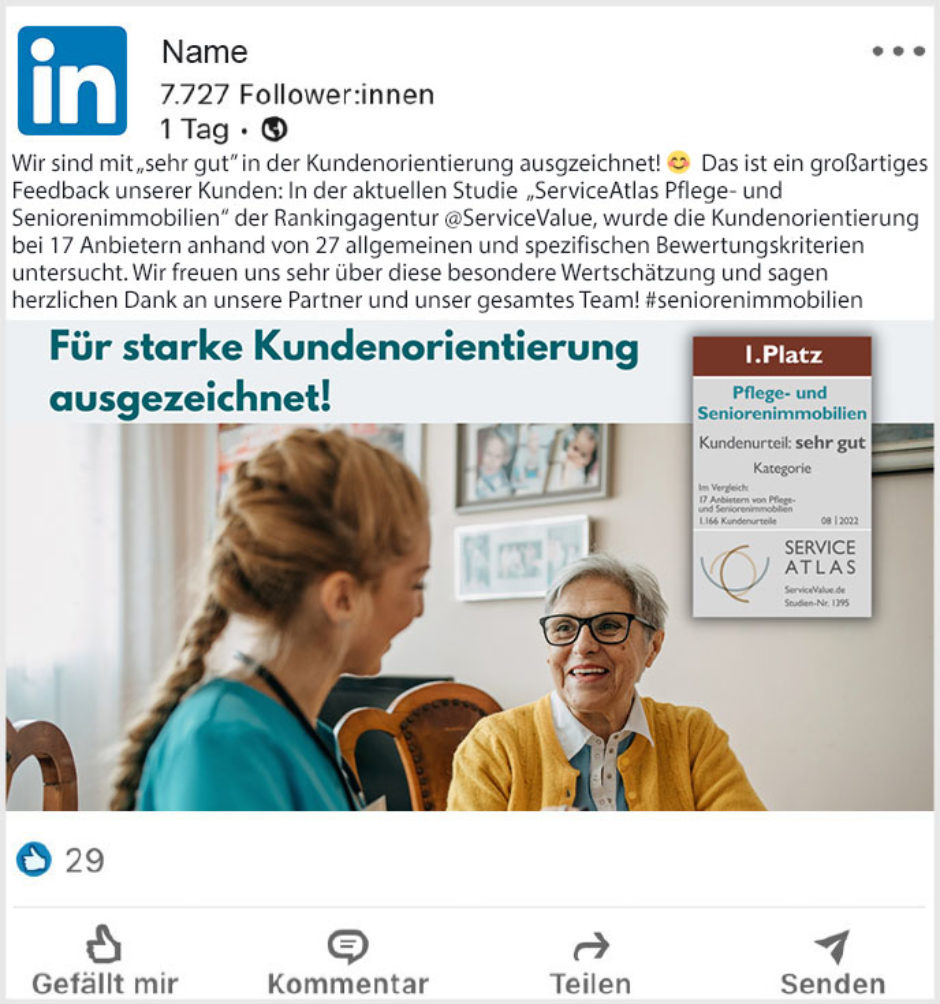Share the post via Teilen
The image size is (940, 1004).
tap(590, 962)
